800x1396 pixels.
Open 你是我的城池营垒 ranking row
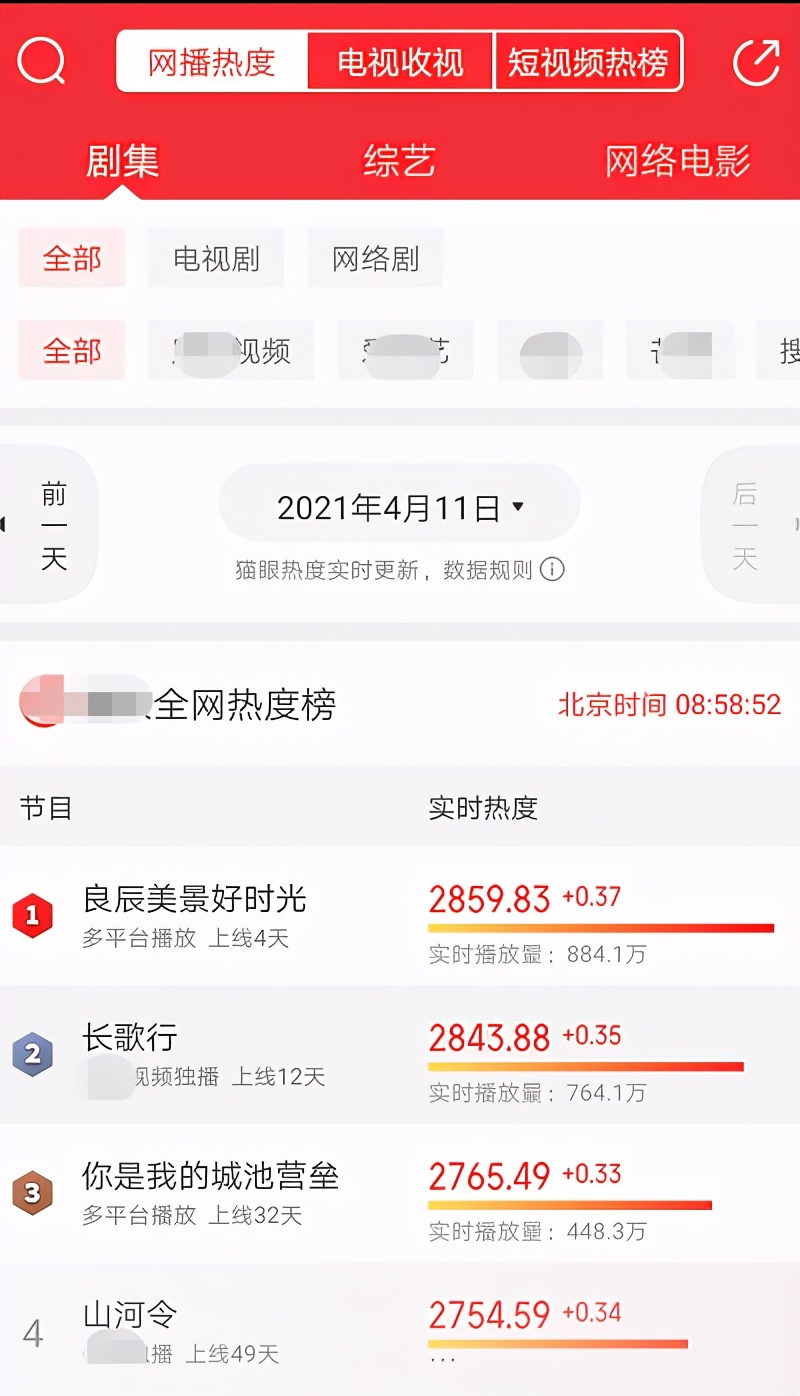tap(400, 1193)
